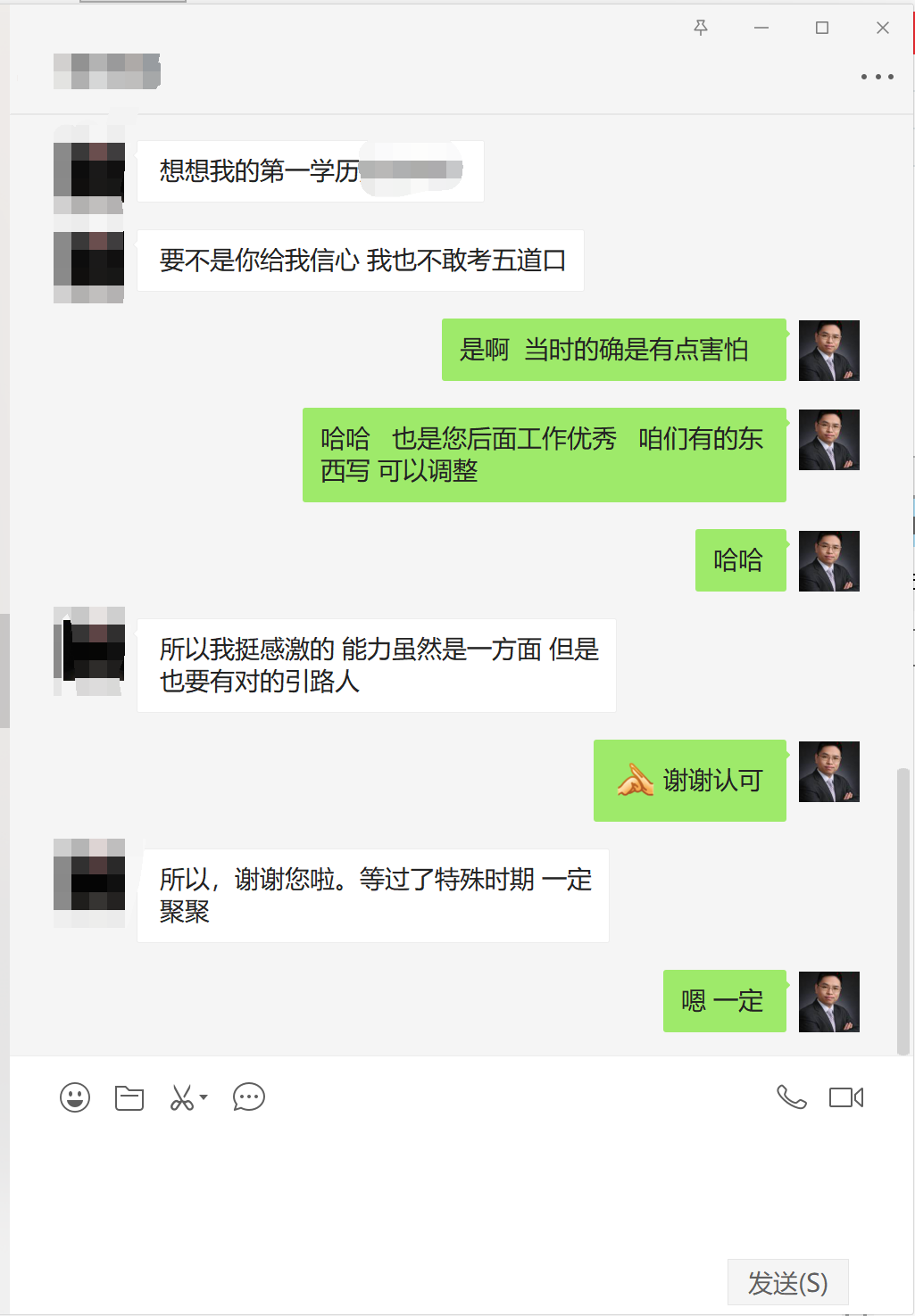915x1316 pixels.
Task: Open chat history bubble icon
Action: click(249, 1097)
